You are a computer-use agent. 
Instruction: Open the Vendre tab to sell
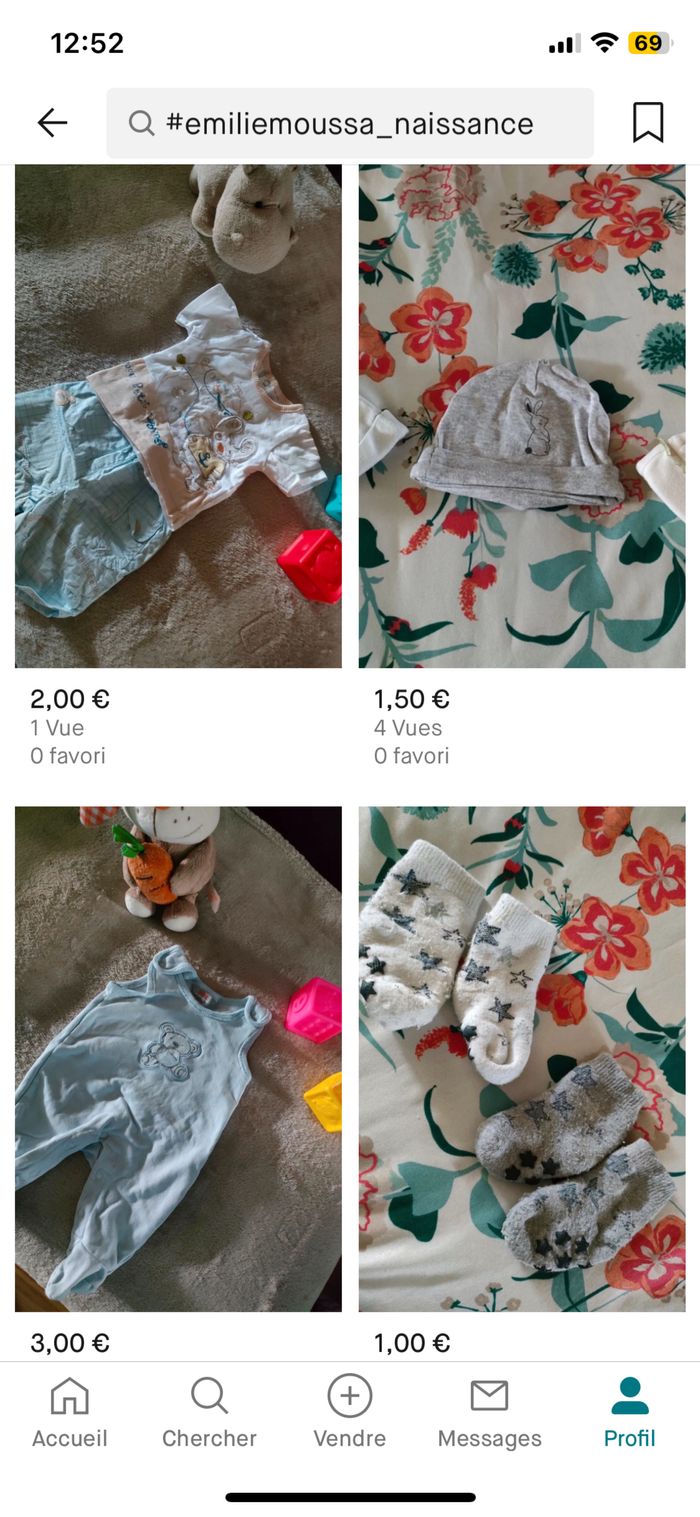click(x=350, y=1412)
